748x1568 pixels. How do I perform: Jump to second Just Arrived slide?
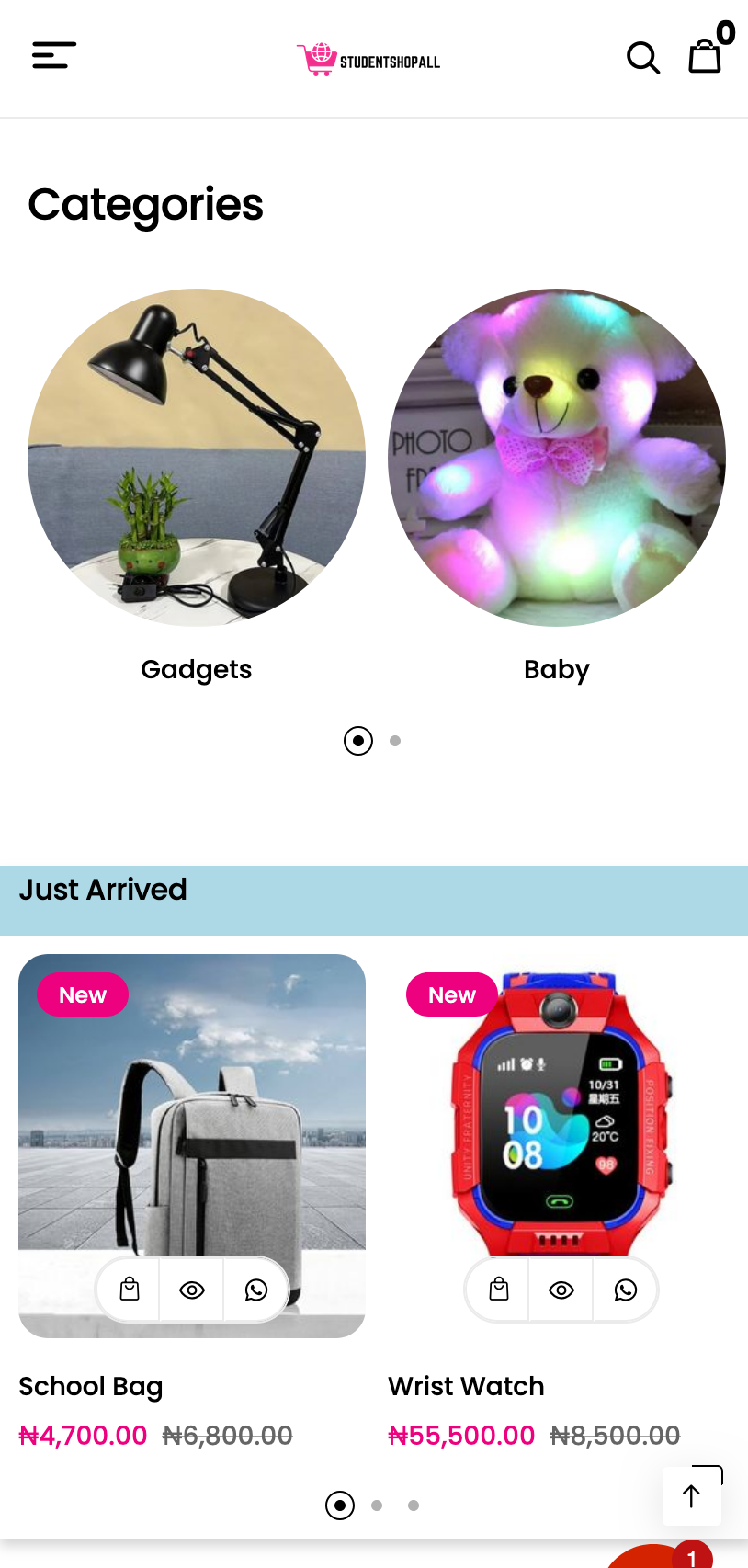point(377,1506)
